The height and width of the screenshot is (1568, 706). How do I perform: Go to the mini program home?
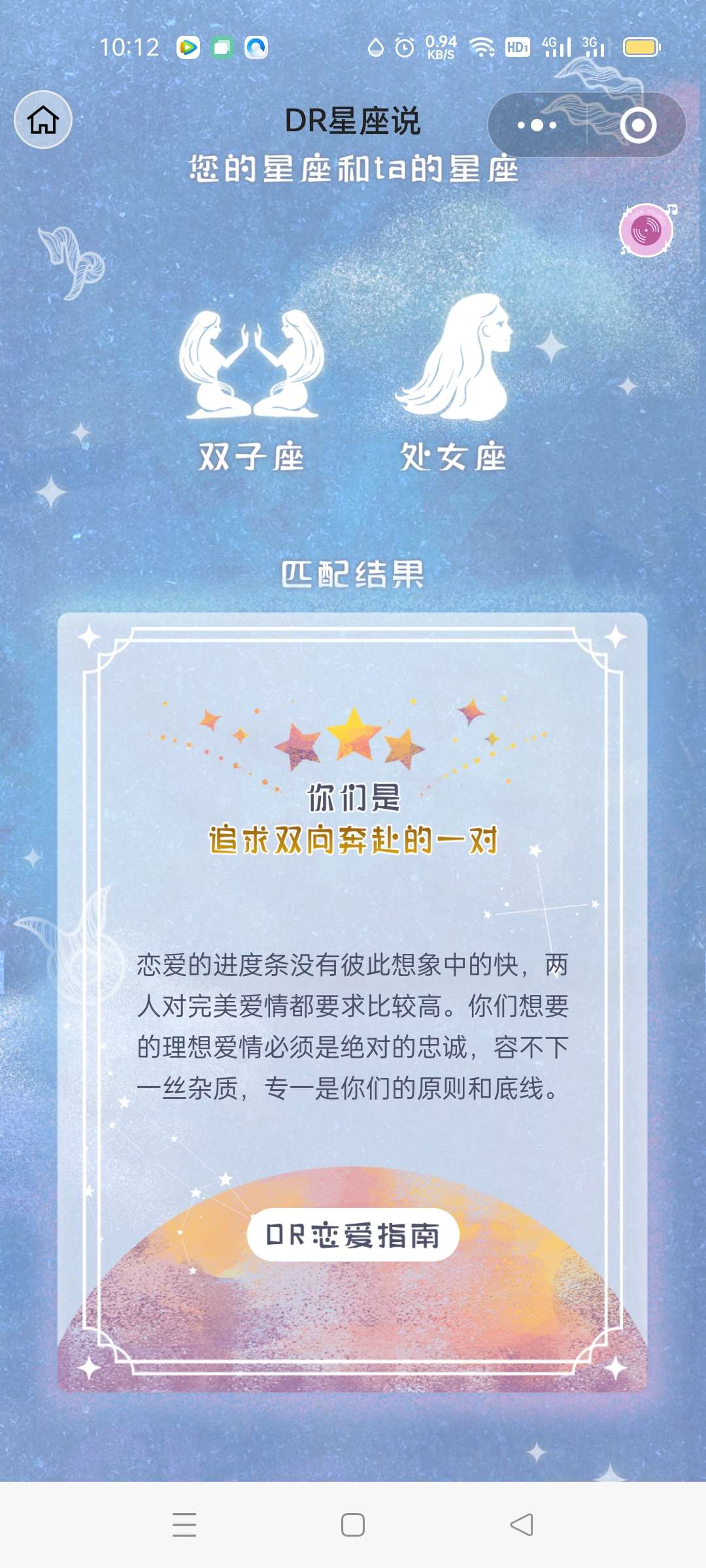click(x=43, y=120)
